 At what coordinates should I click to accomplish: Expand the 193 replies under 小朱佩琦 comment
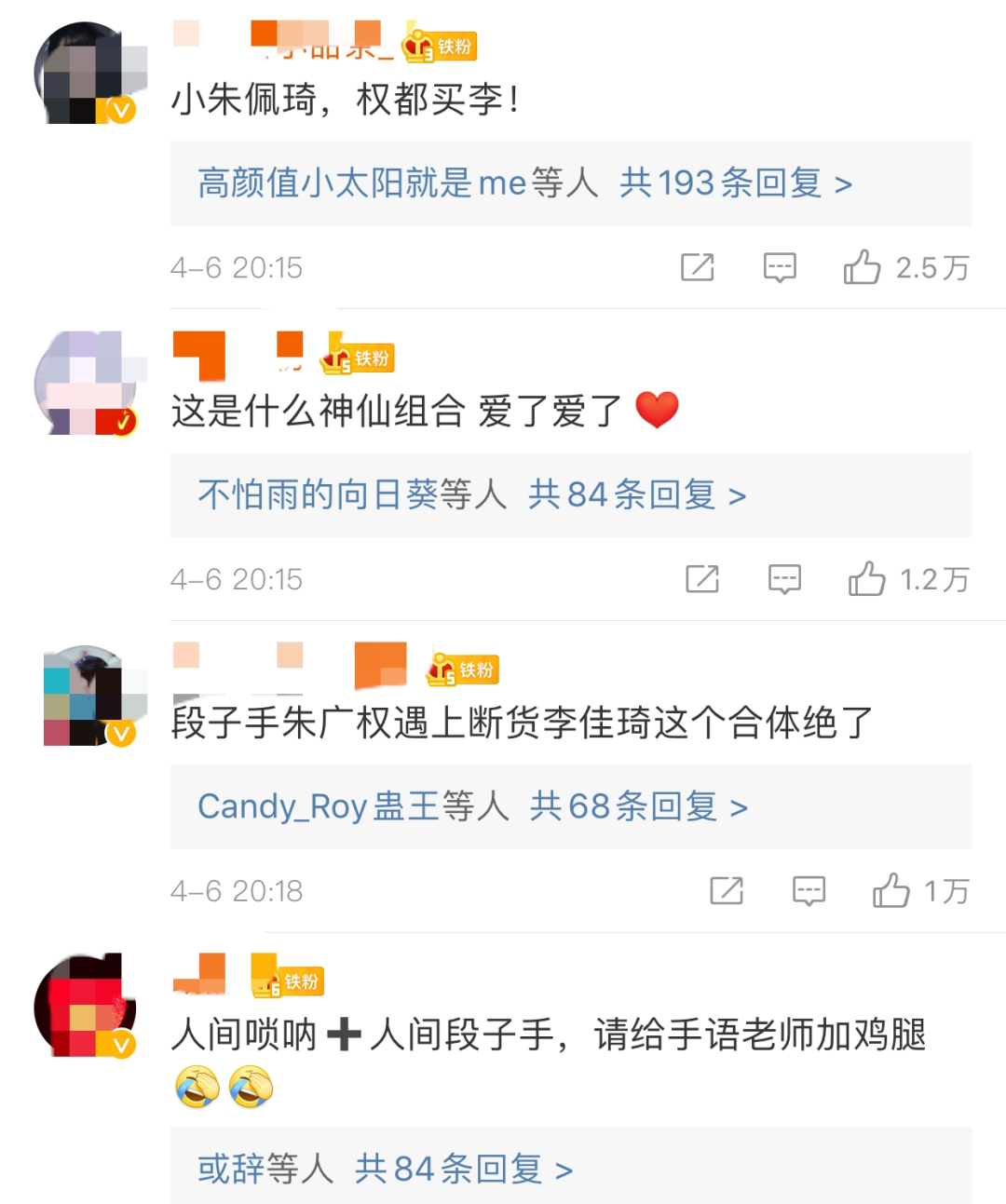pyautogui.click(x=525, y=183)
